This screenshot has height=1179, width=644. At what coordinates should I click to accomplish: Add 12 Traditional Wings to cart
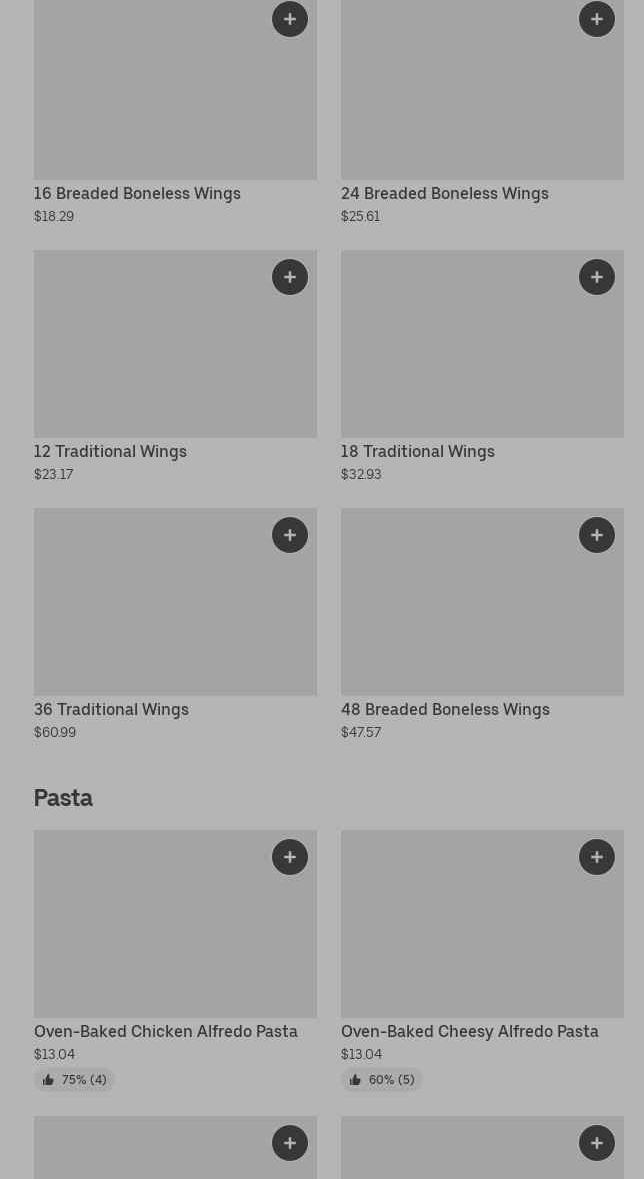click(290, 277)
